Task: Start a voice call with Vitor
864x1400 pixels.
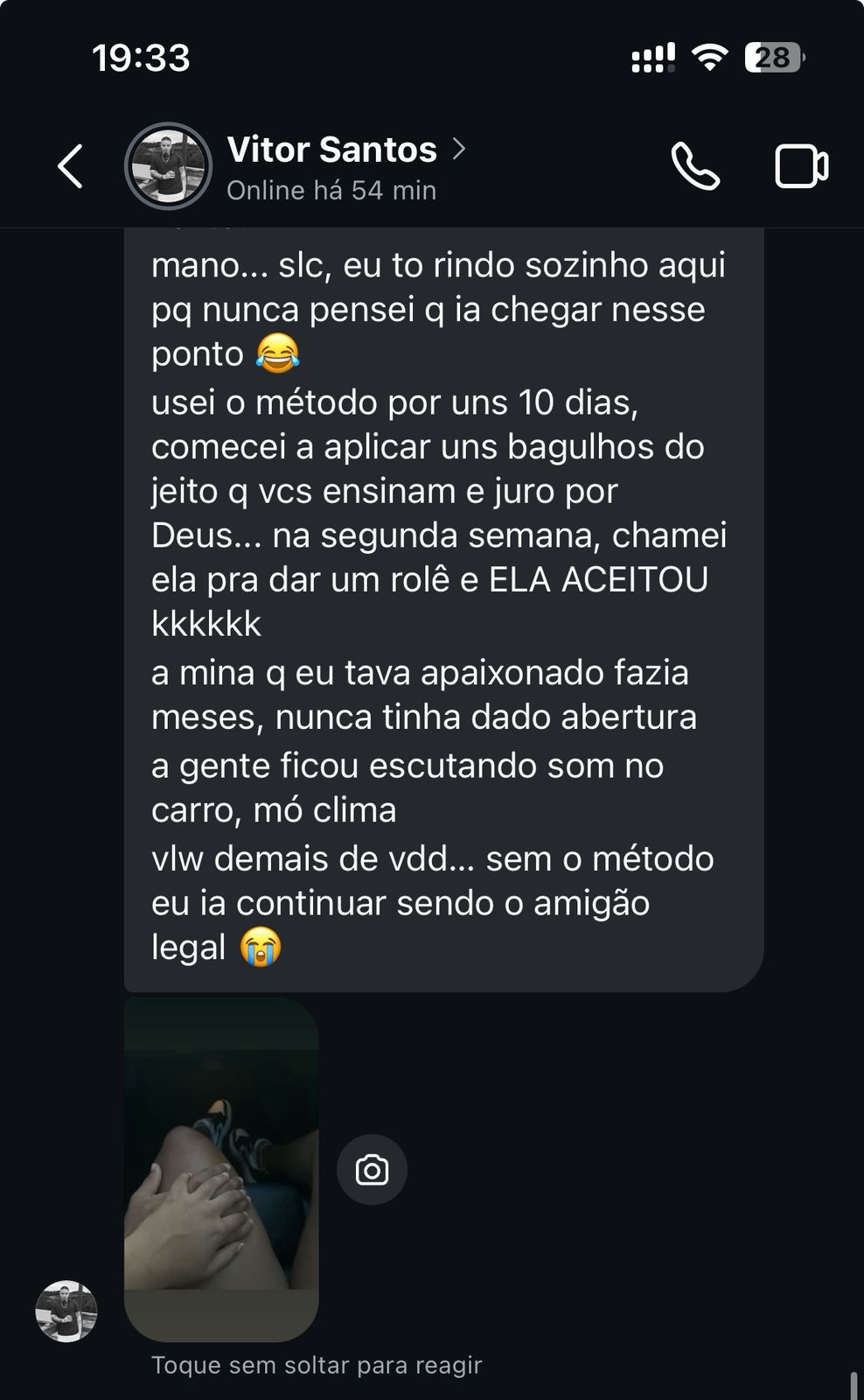Action: pos(695,166)
